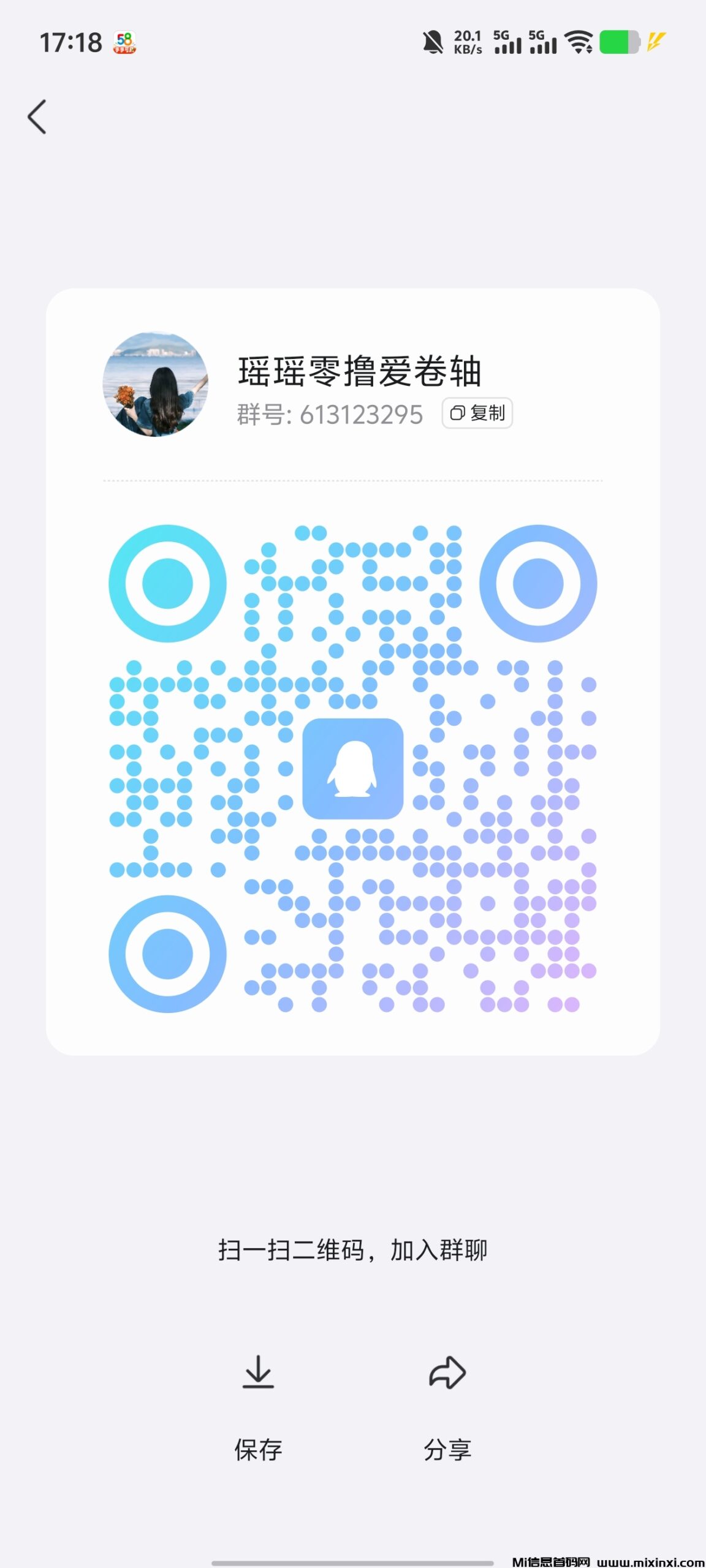Tap the back arrow to exit QR page
706x1568 pixels.
pyautogui.click(x=38, y=116)
